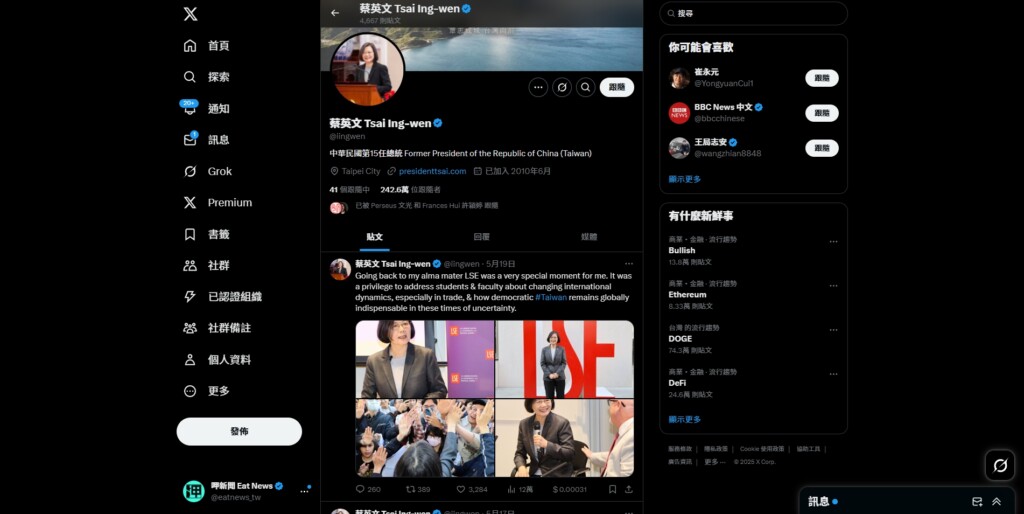Repost the LSE alma mater post
This screenshot has width=1024, height=514.
pos(418,489)
